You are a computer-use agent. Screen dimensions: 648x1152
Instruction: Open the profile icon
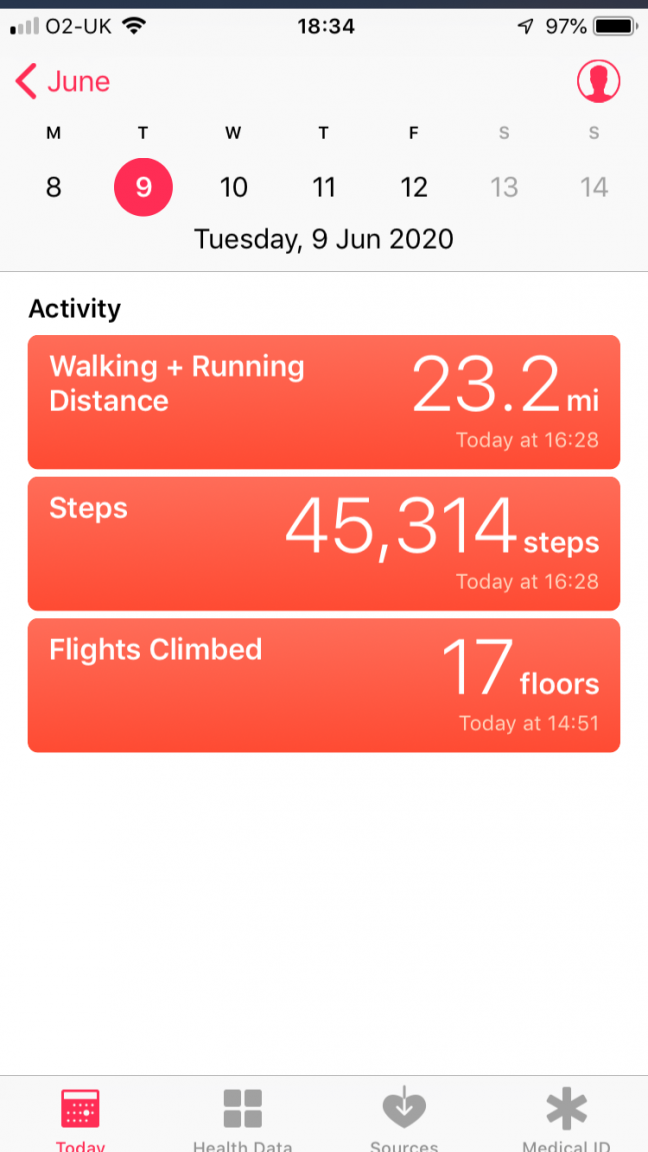tap(598, 81)
